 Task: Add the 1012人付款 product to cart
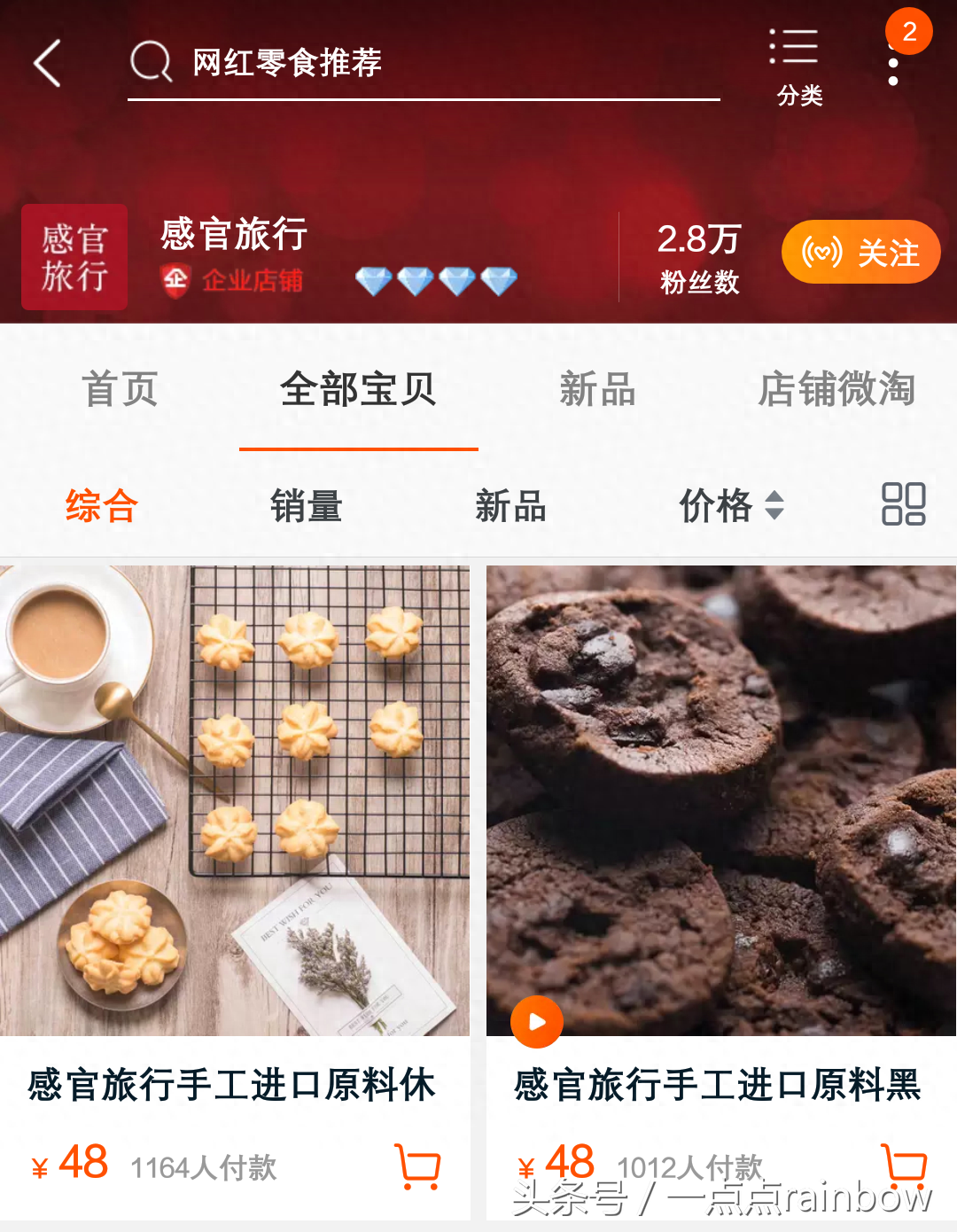click(904, 1164)
